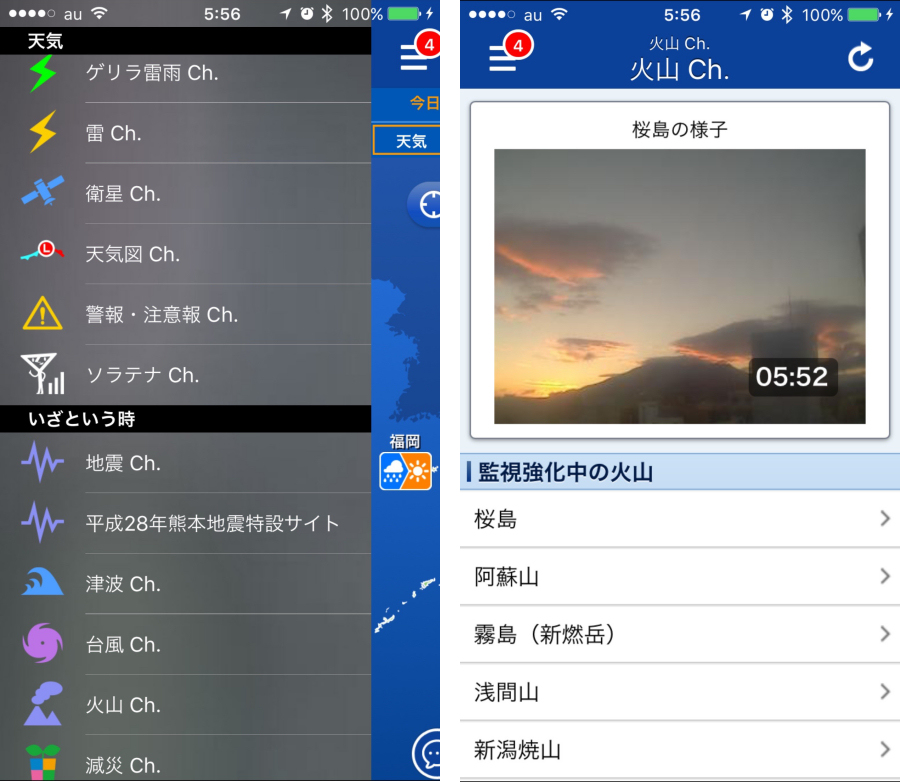Open 台風 Ch. typhoon channel
This screenshot has width=900, height=782.
click(185, 645)
